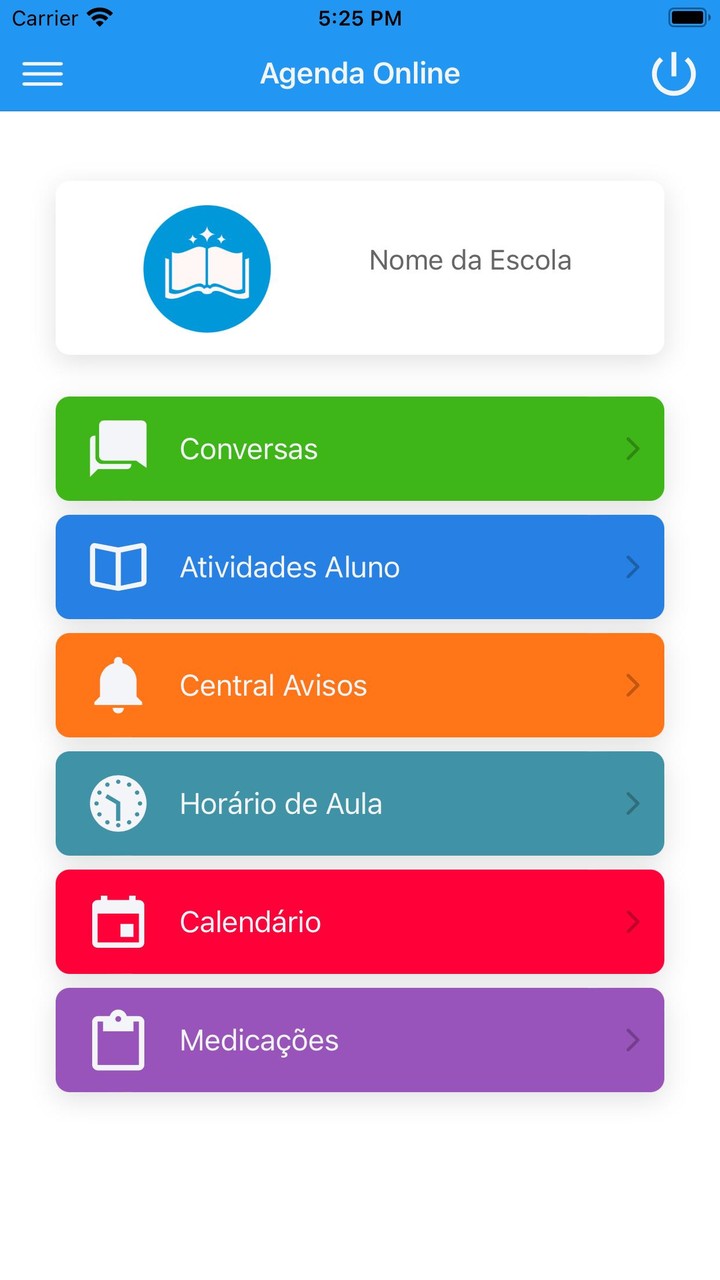Click the calendar icon on Calendário
This screenshot has height=1280, width=720.
pyautogui.click(x=117, y=921)
